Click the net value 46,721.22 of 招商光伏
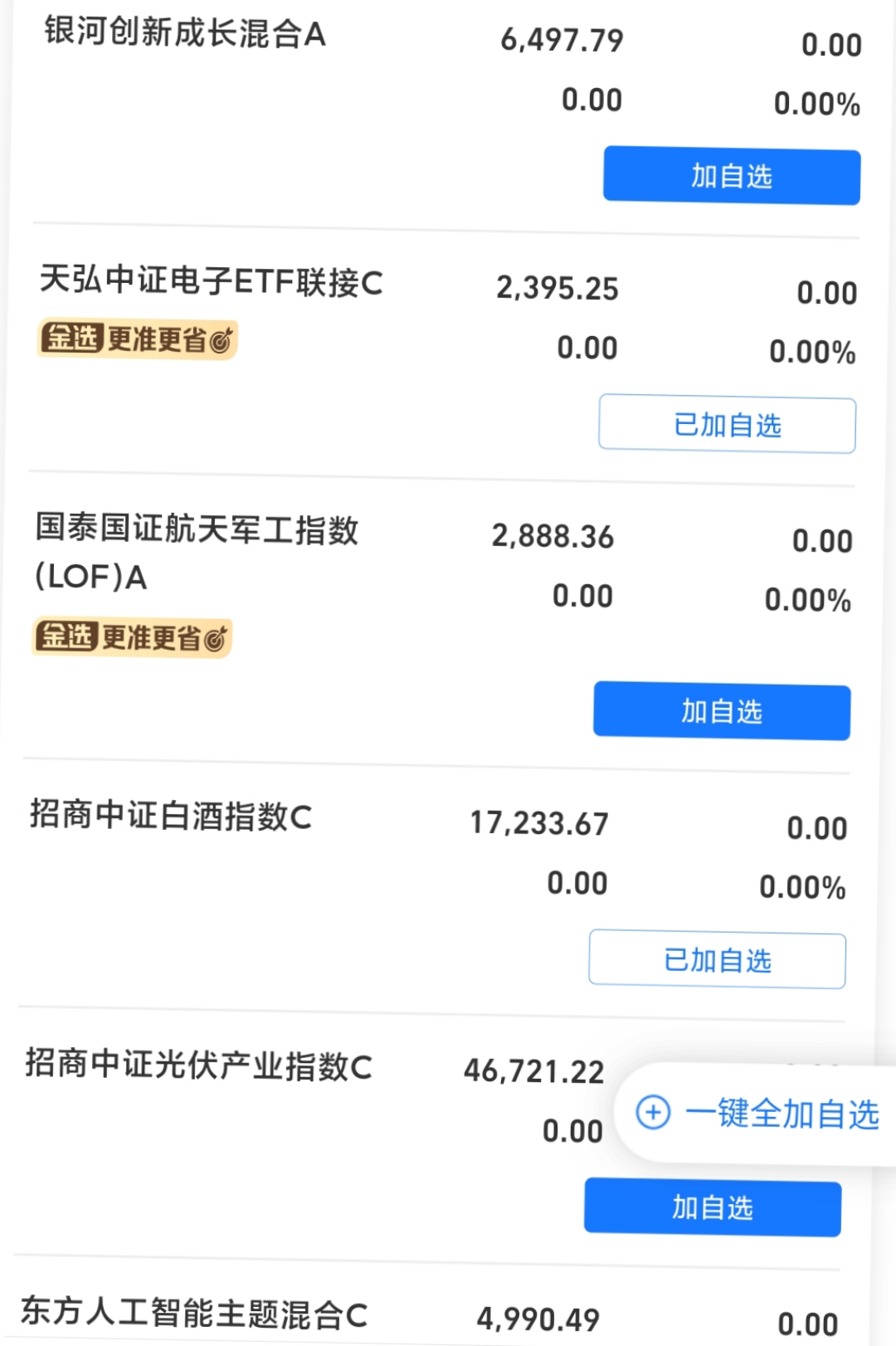Viewport: 896px width, 1346px height. pyautogui.click(x=535, y=1072)
